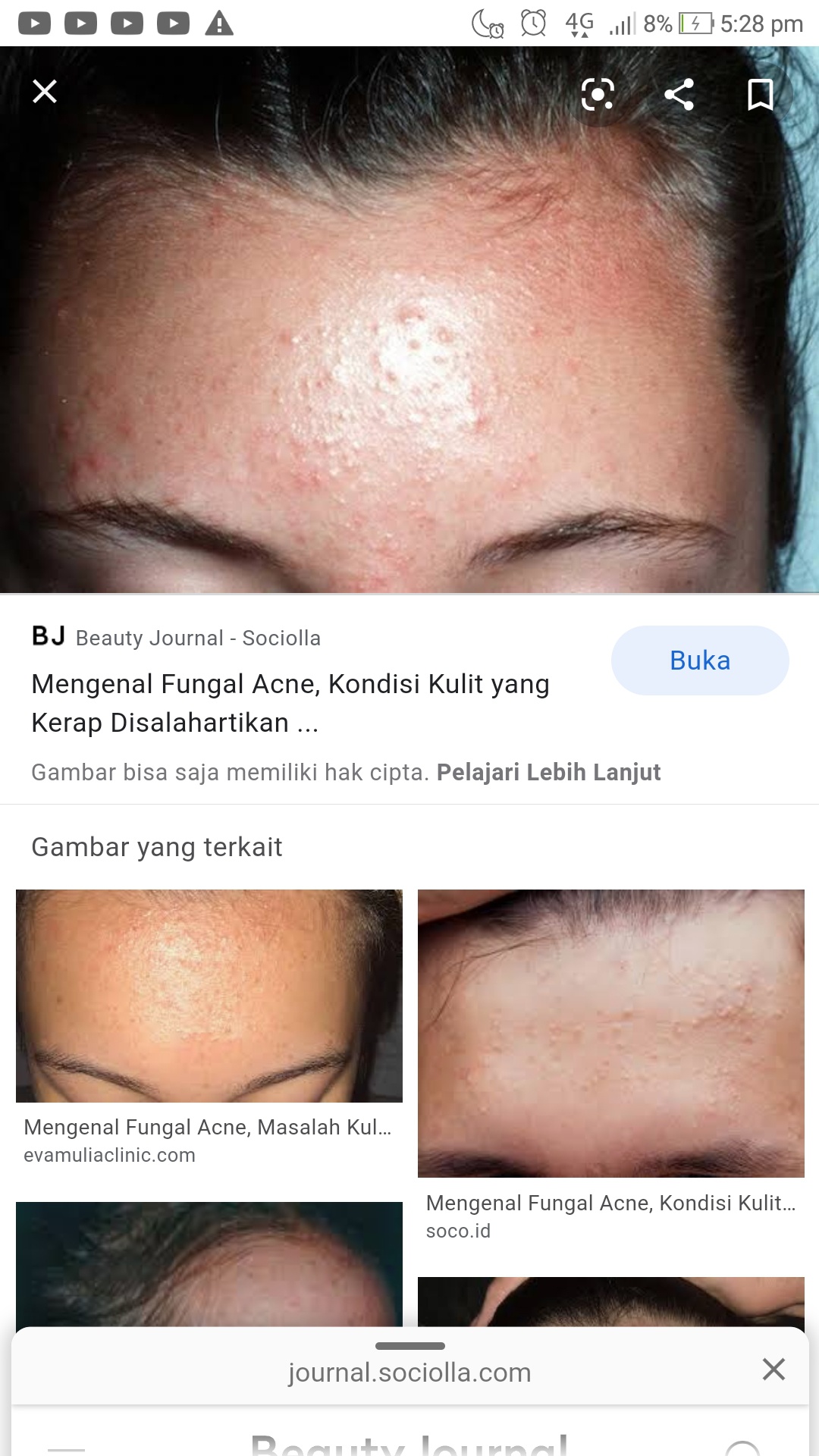Save image to collection
The width and height of the screenshot is (819, 1456).
coord(760,95)
